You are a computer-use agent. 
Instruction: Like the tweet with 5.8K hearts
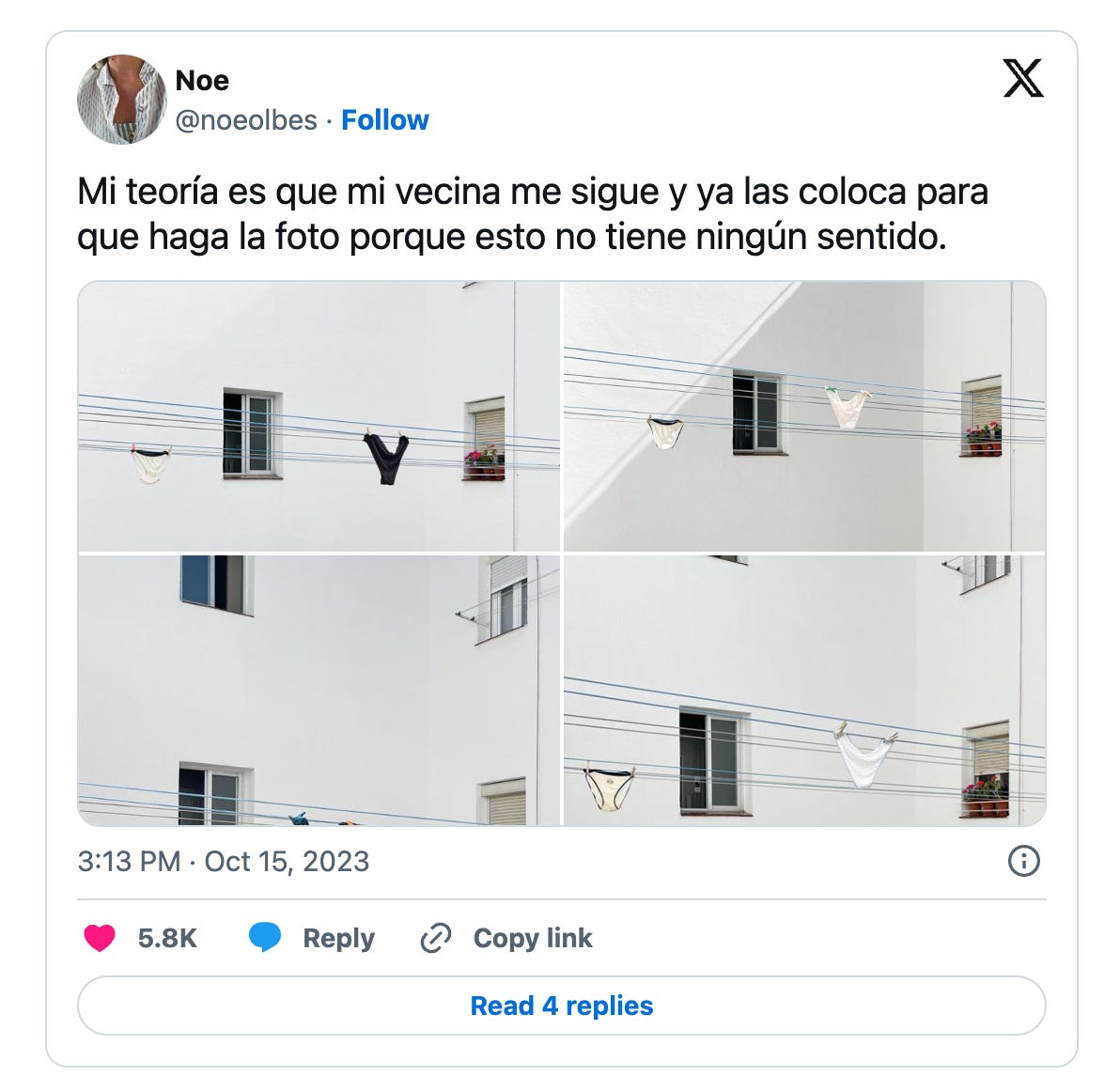[x=101, y=938]
